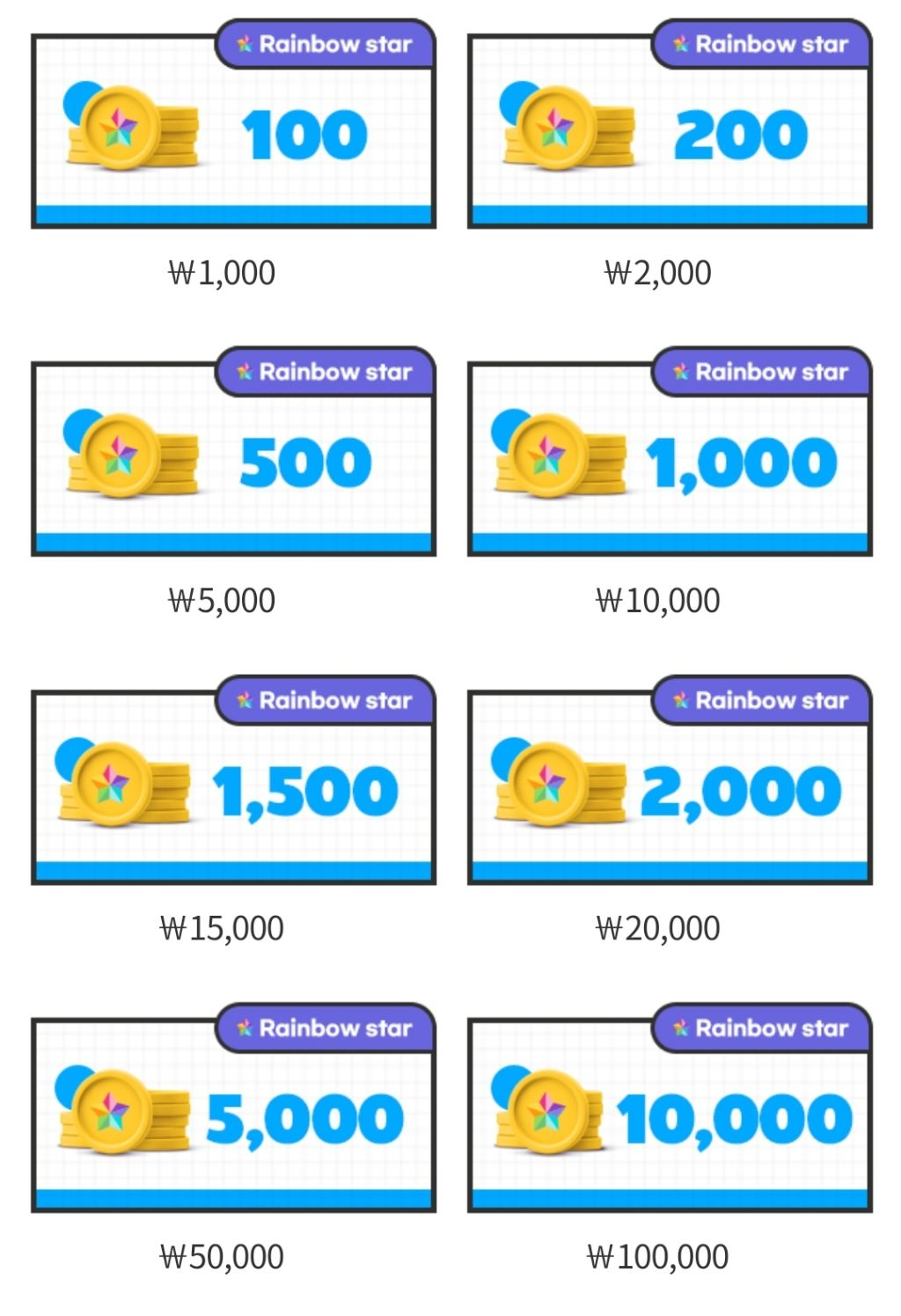901x1316 pixels.
Task: Choose the 200 Rainbow star card
Action: pos(670,132)
